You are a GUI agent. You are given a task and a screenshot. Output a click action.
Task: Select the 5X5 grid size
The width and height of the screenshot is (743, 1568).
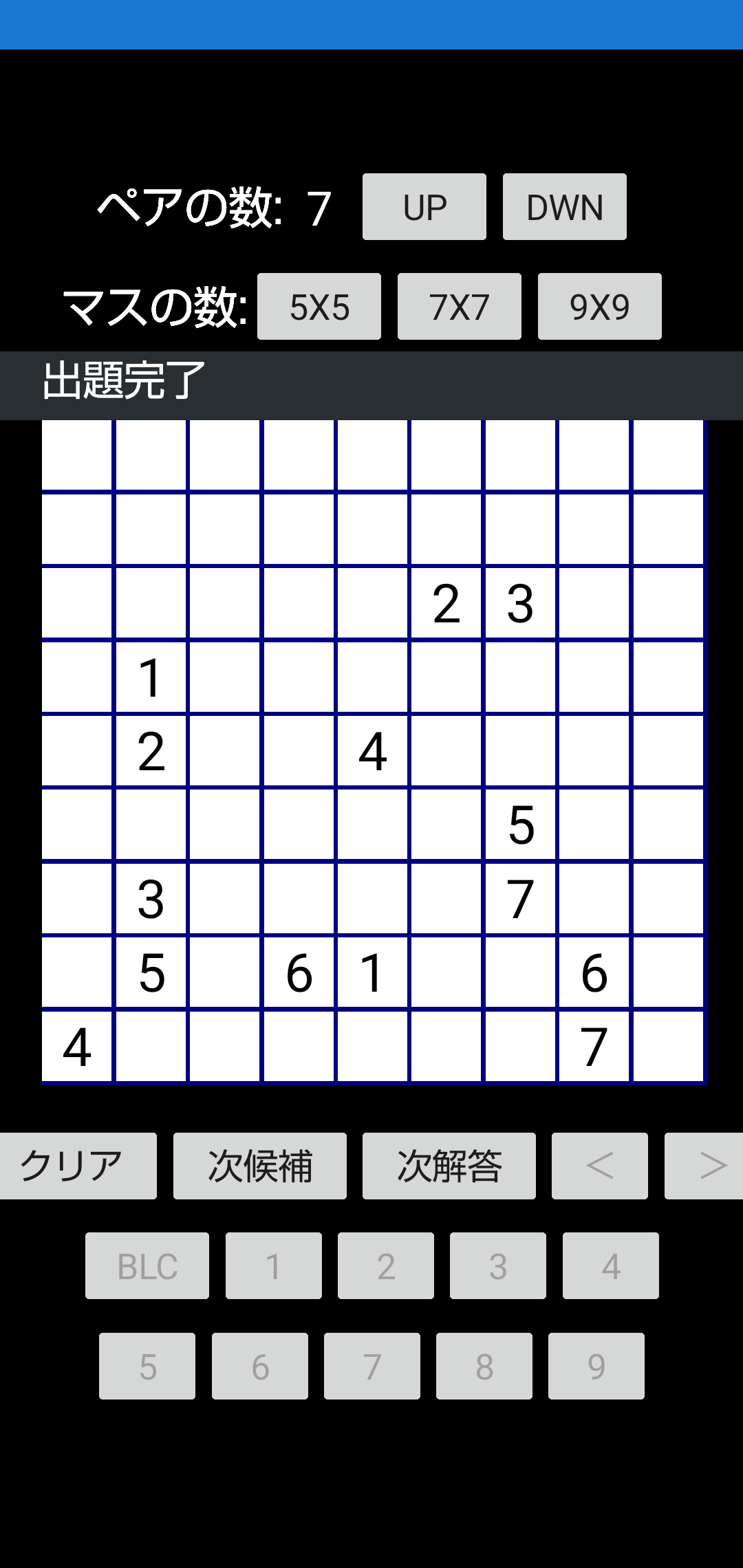(x=319, y=307)
